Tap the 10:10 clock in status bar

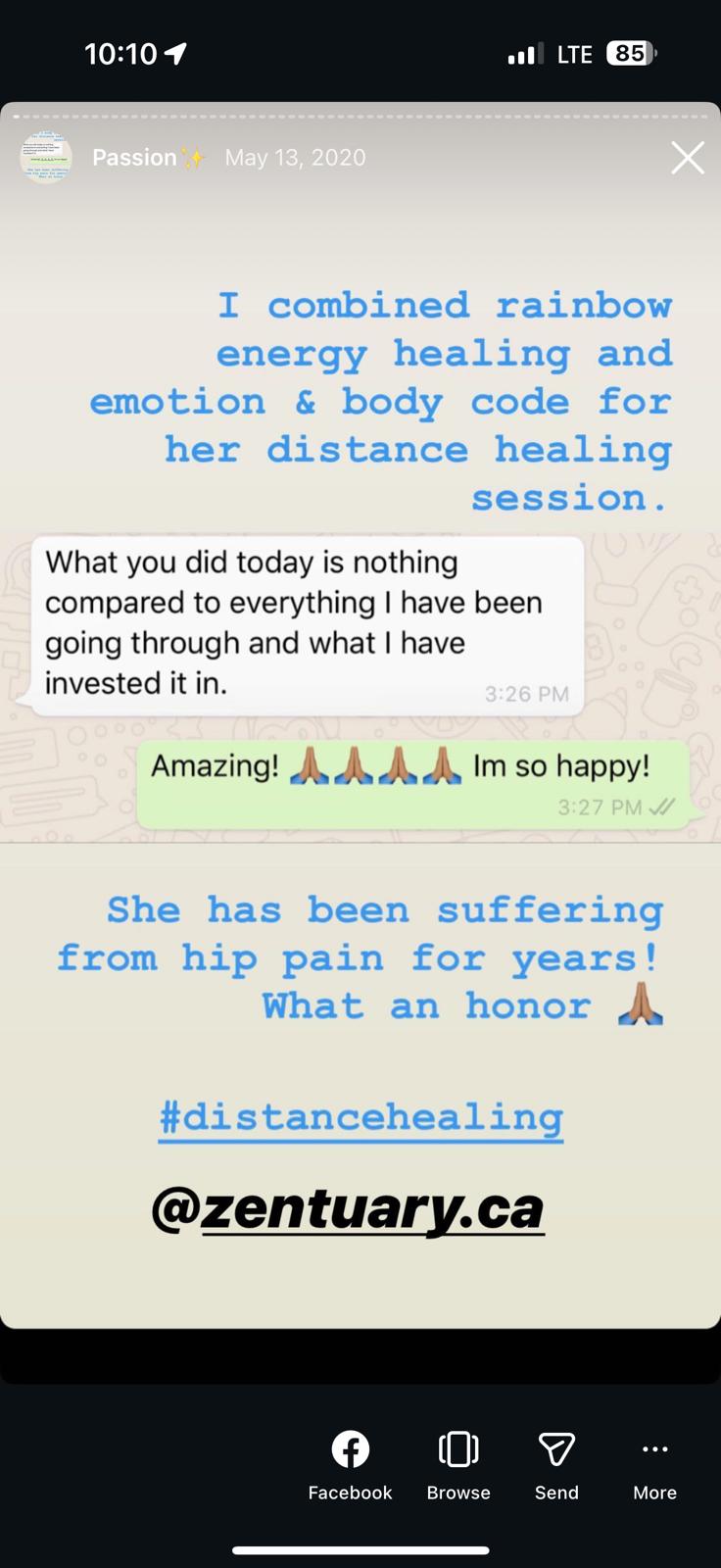tap(121, 54)
